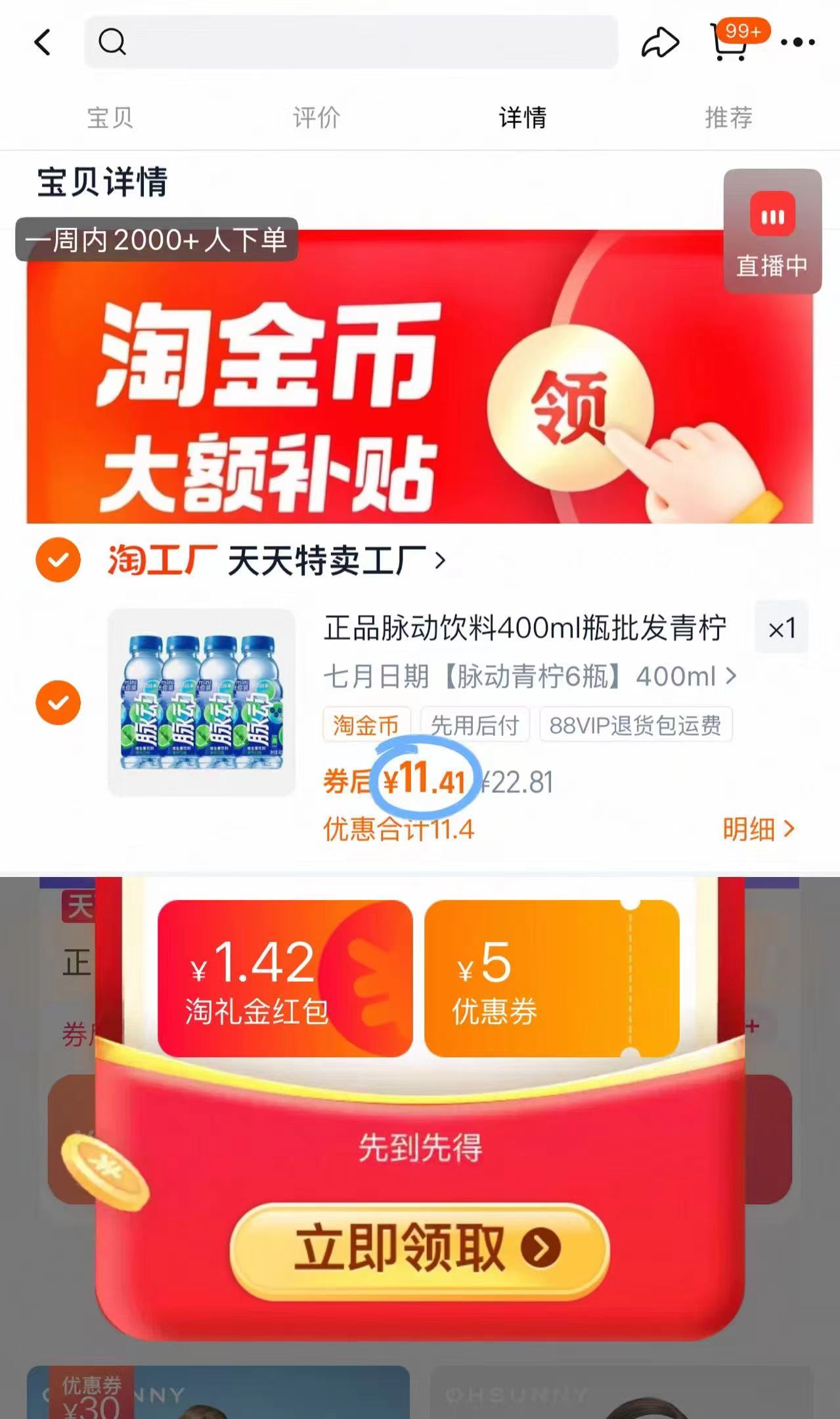Click the back arrow at top left

click(41, 42)
